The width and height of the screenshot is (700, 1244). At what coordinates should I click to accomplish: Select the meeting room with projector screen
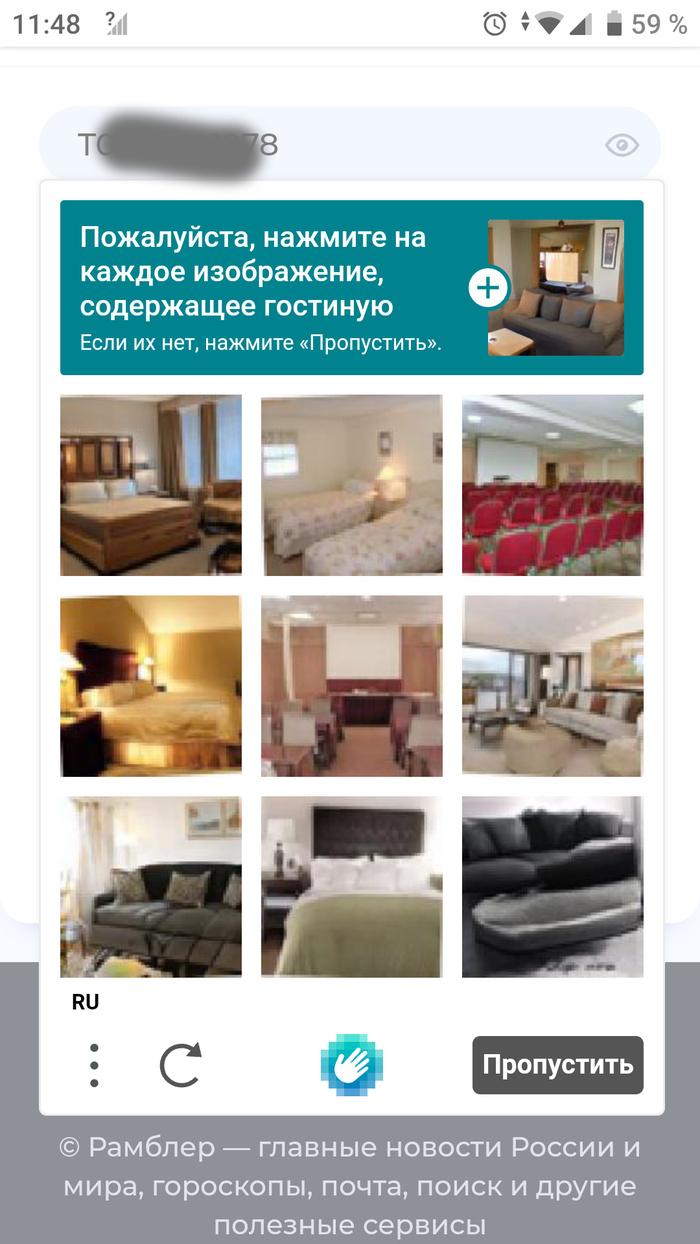click(x=351, y=686)
